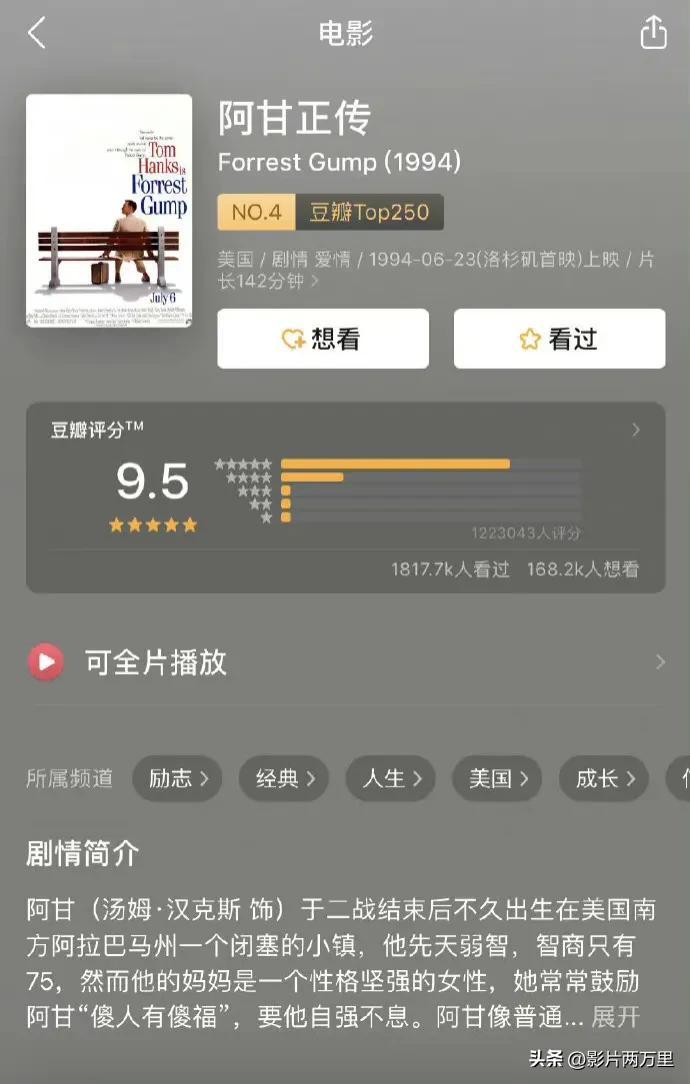Mark movie as 想看
690x1084 pixels.
[323, 339]
